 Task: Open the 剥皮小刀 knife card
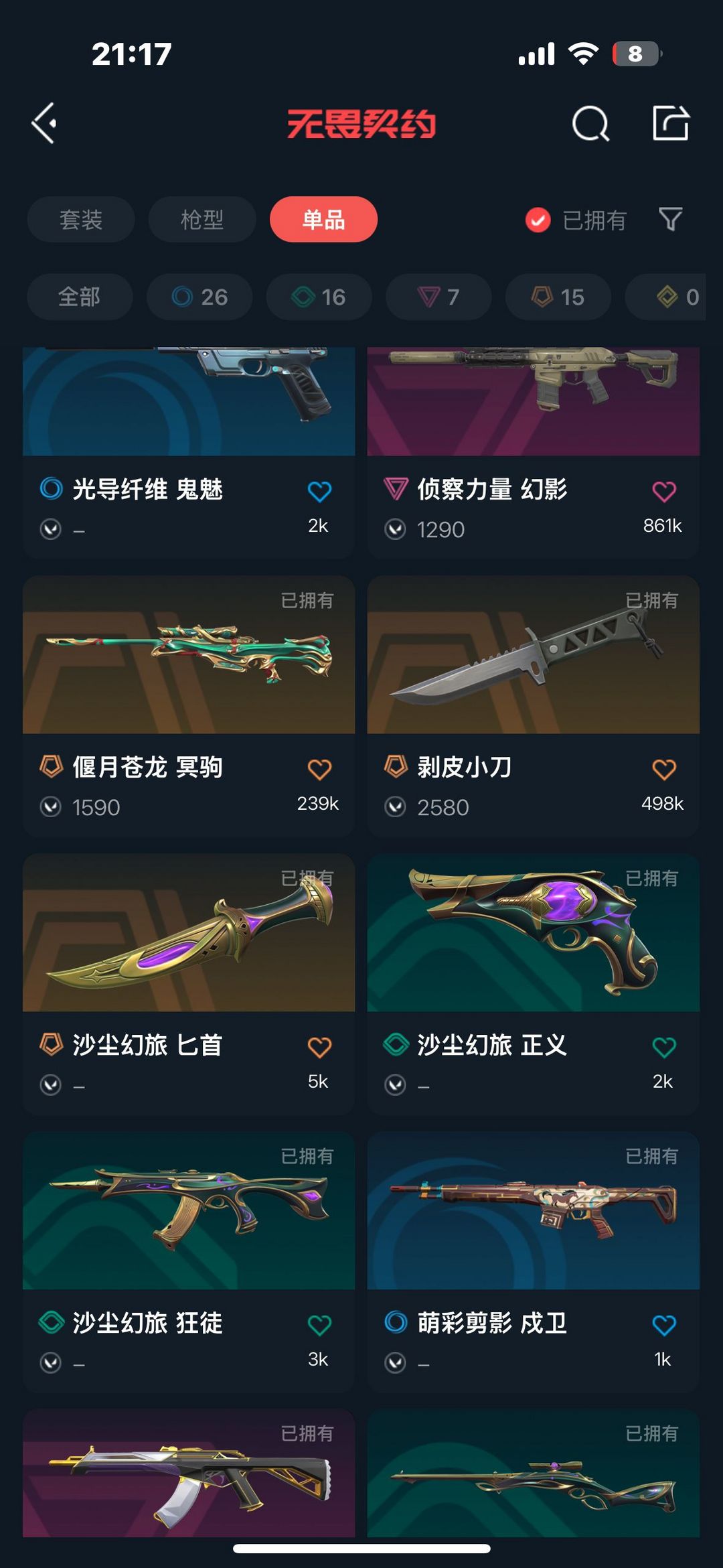click(x=534, y=706)
